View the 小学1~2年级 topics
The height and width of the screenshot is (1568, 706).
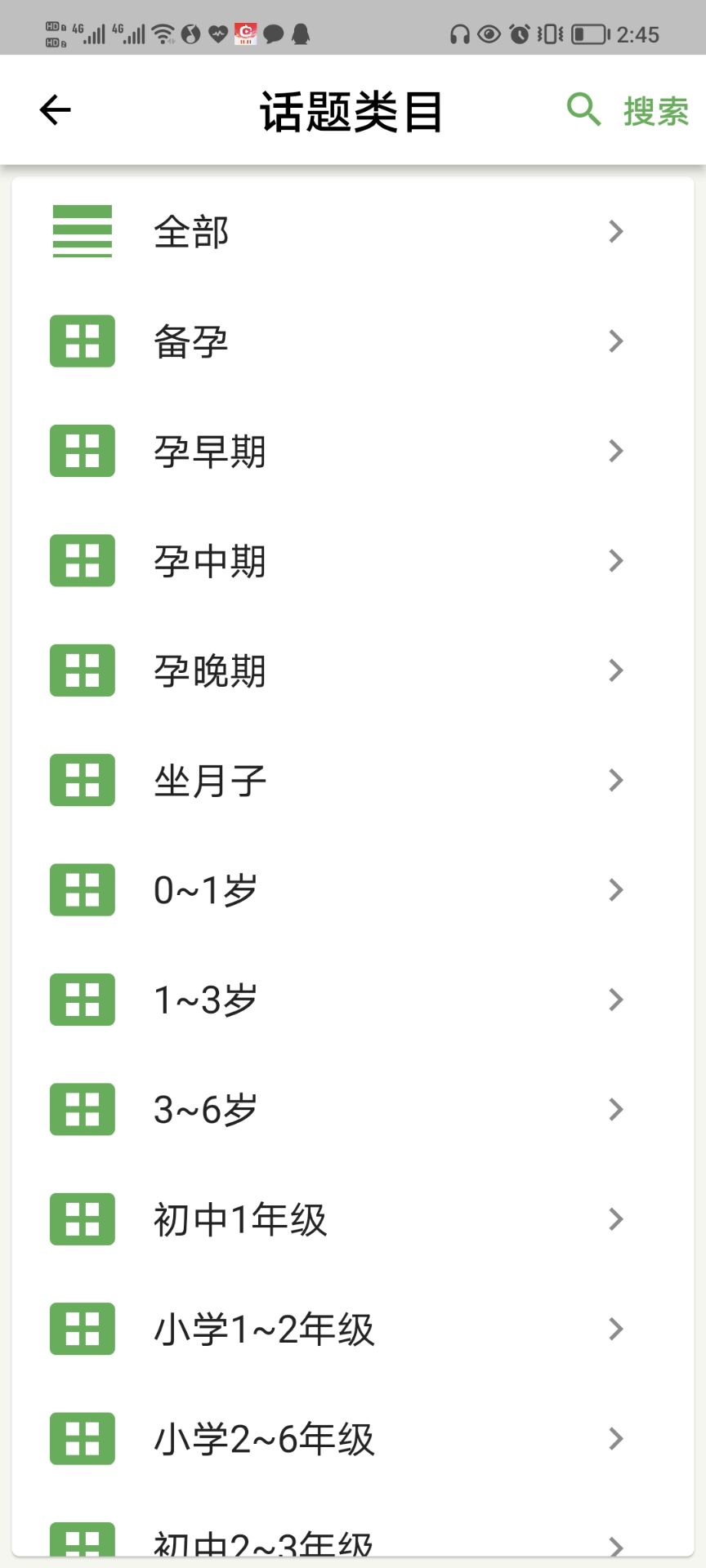353,1330
